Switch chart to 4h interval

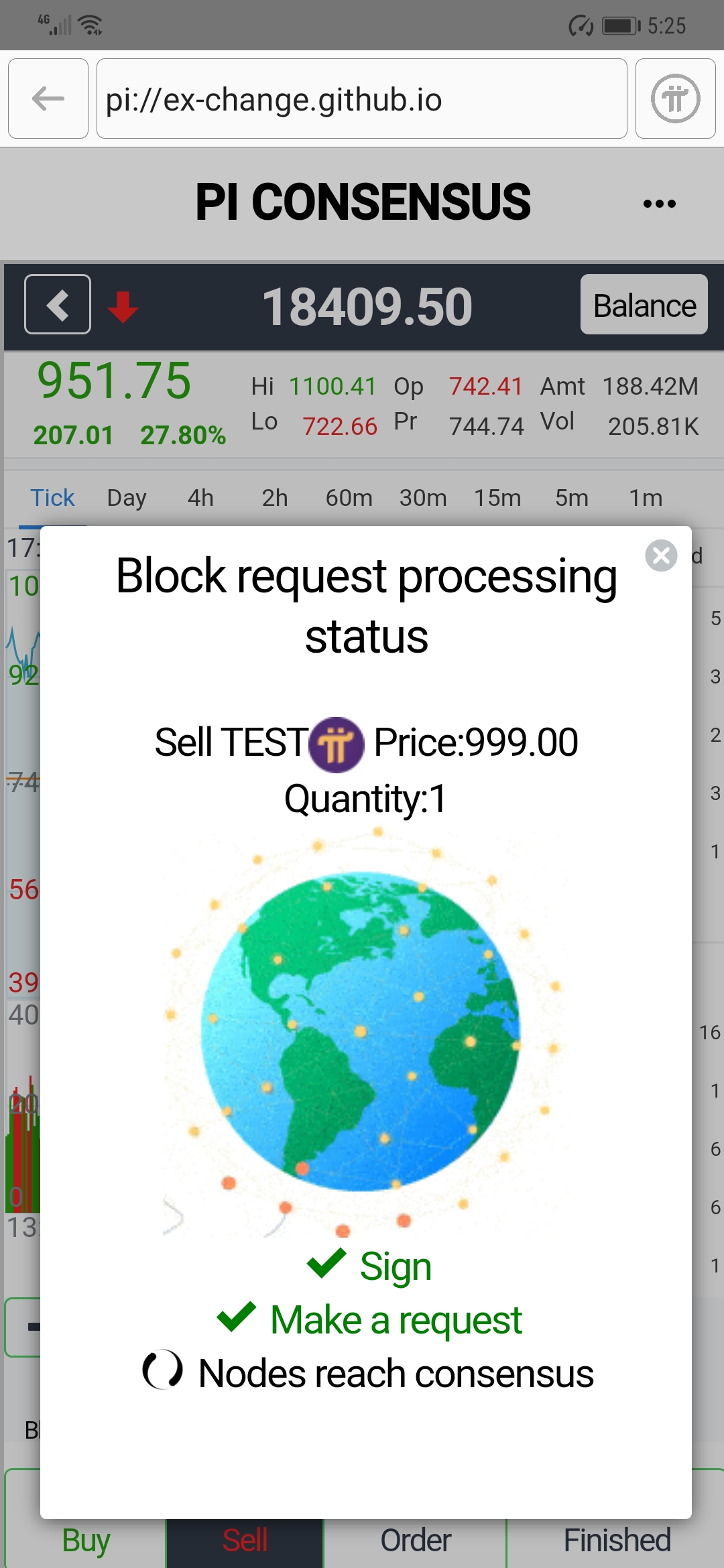200,498
